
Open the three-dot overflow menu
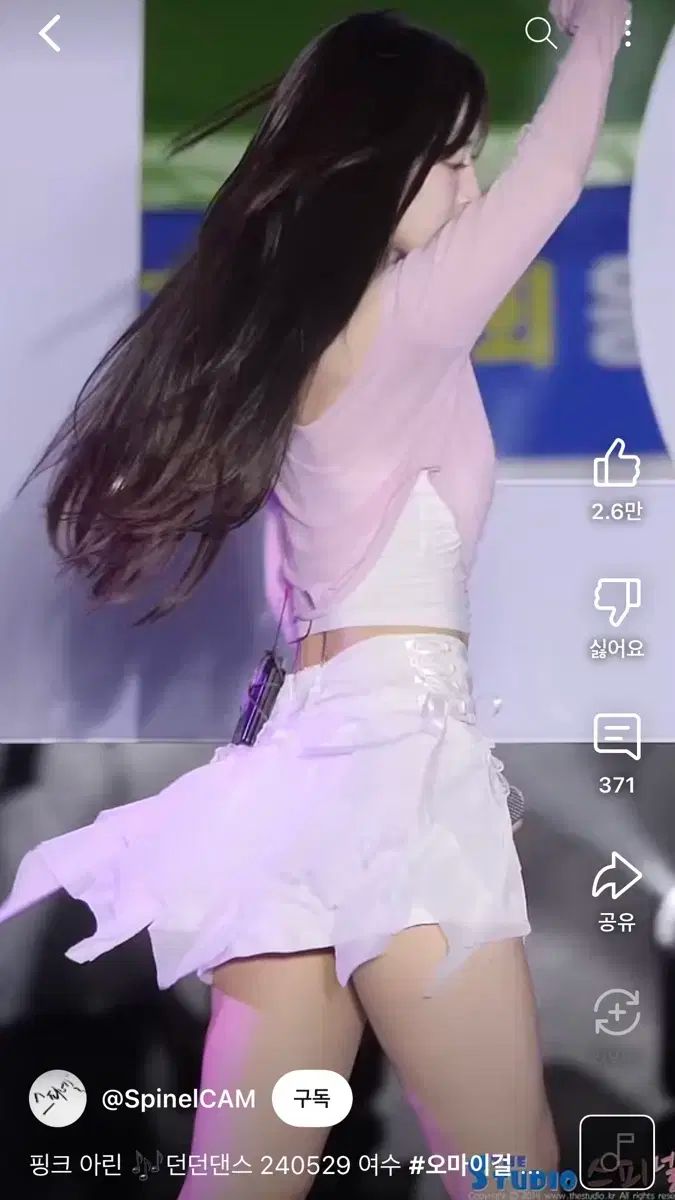coord(627,34)
